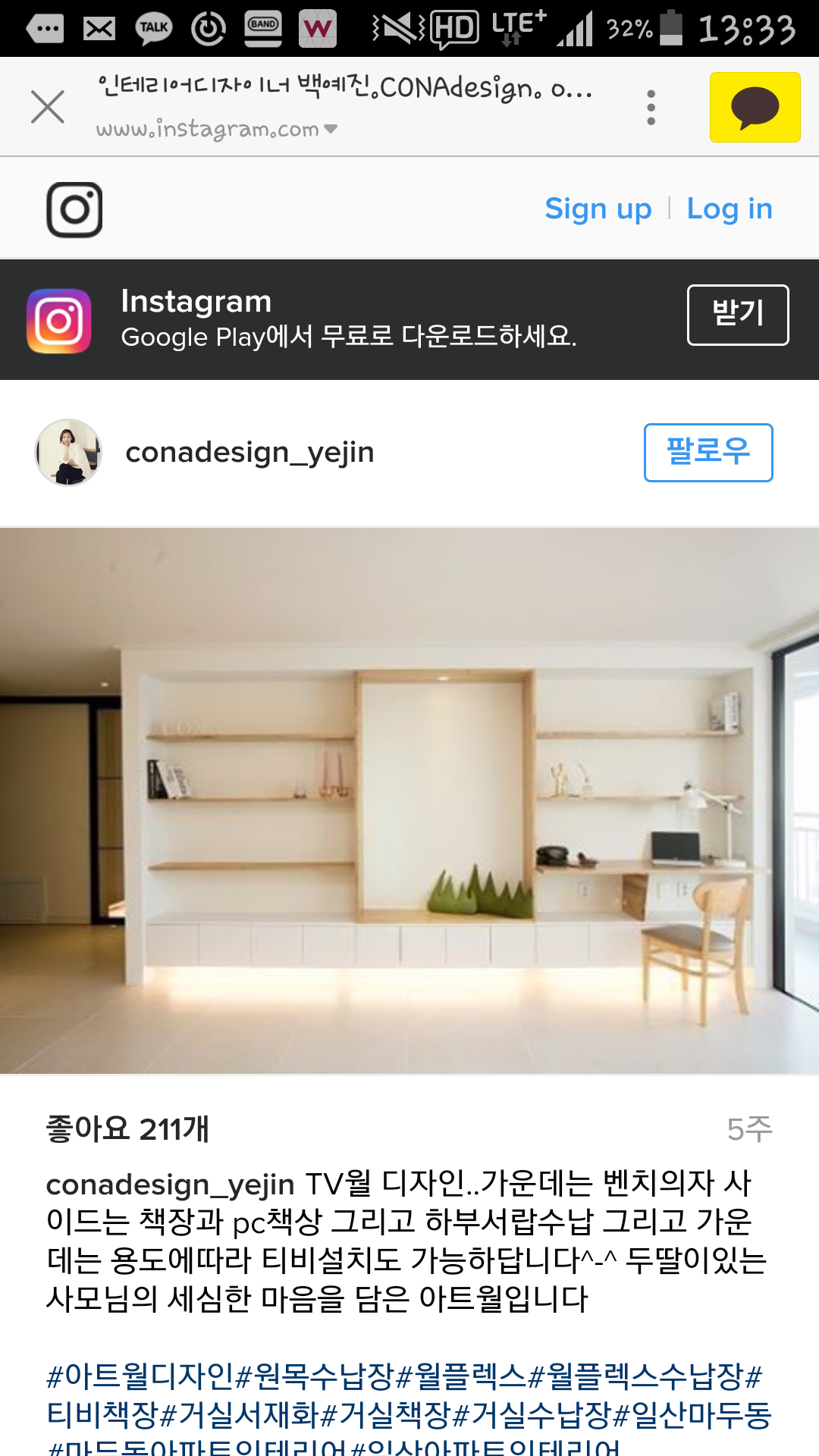Open the #원목수납장 hashtag

pos(315,1376)
